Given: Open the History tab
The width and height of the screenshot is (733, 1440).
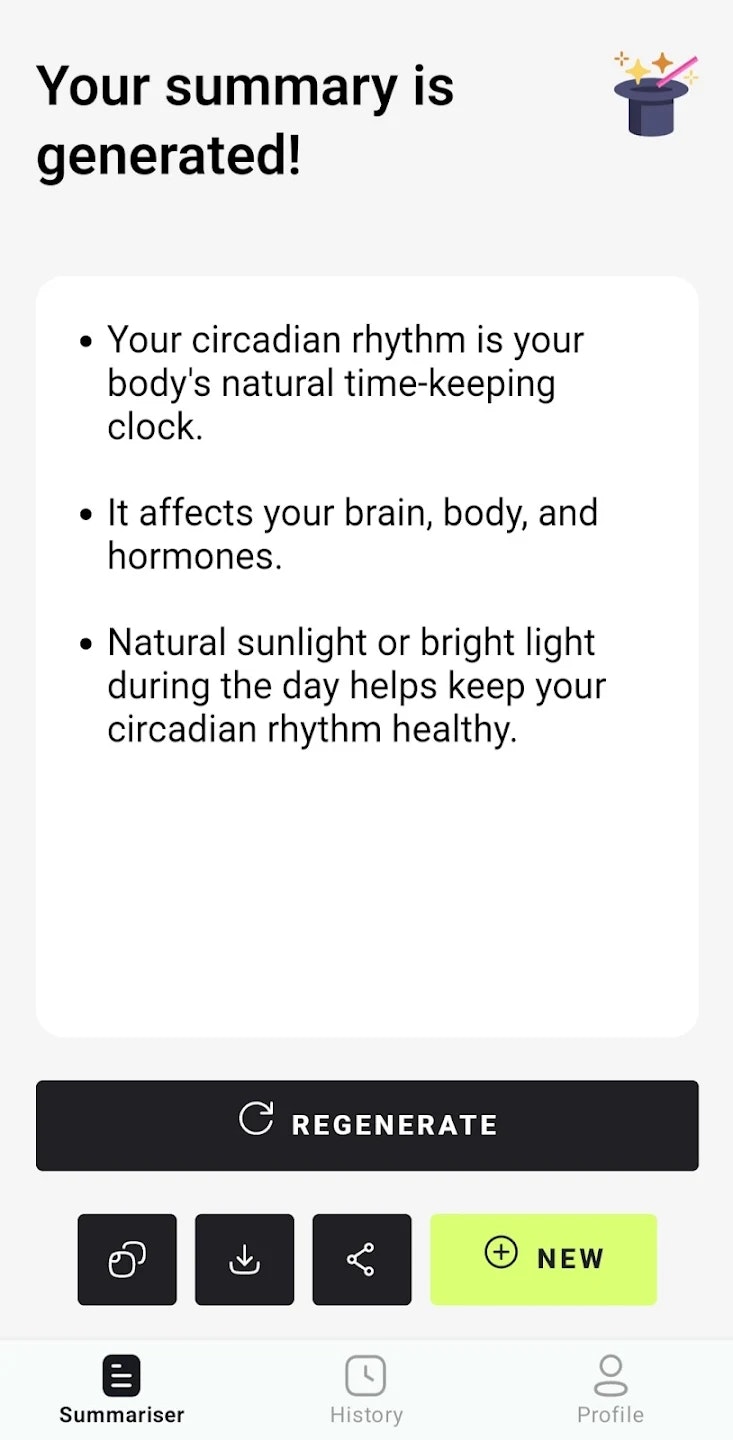Looking at the screenshot, I should coord(366,1389).
